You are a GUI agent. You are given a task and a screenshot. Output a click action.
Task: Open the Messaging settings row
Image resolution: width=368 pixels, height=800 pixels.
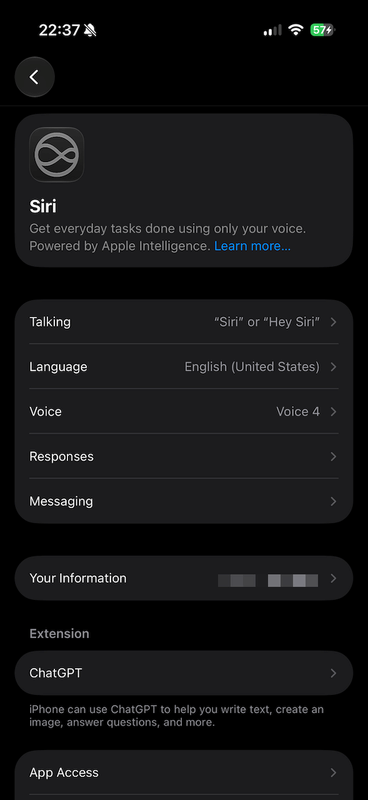(184, 502)
